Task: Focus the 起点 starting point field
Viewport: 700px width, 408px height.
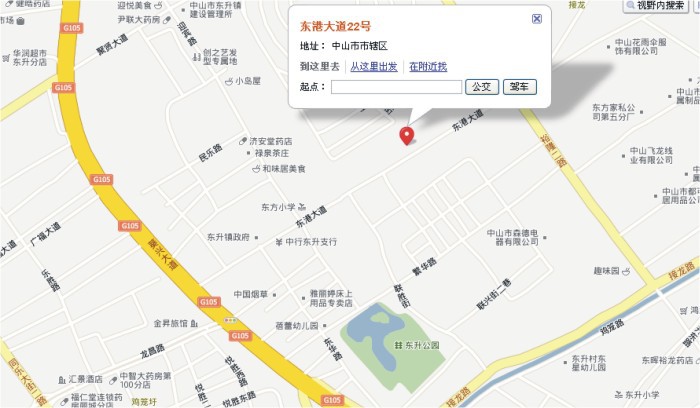Action: (397, 88)
